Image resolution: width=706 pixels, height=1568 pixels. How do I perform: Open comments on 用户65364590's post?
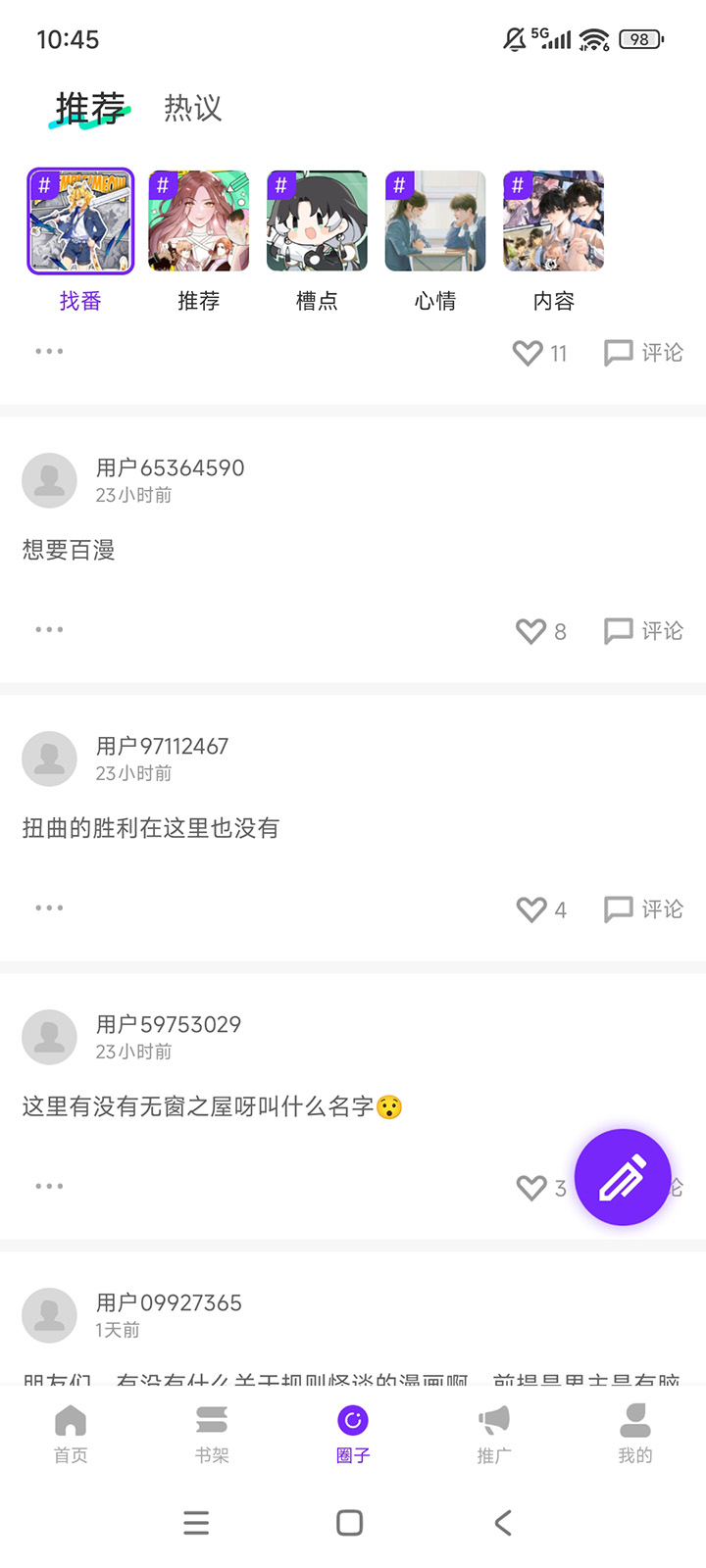[642, 631]
